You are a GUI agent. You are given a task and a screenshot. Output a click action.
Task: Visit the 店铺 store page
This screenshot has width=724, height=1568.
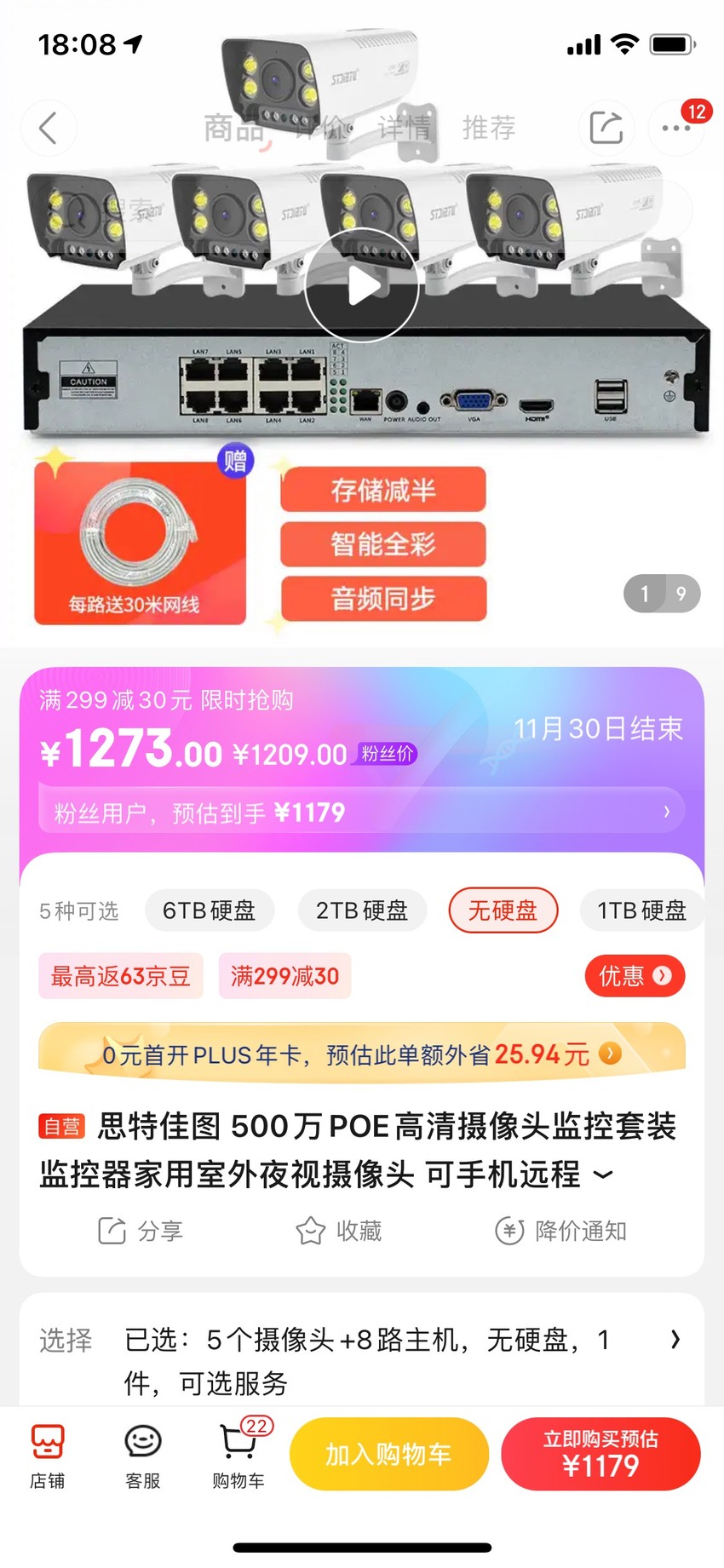coord(48,1456)
